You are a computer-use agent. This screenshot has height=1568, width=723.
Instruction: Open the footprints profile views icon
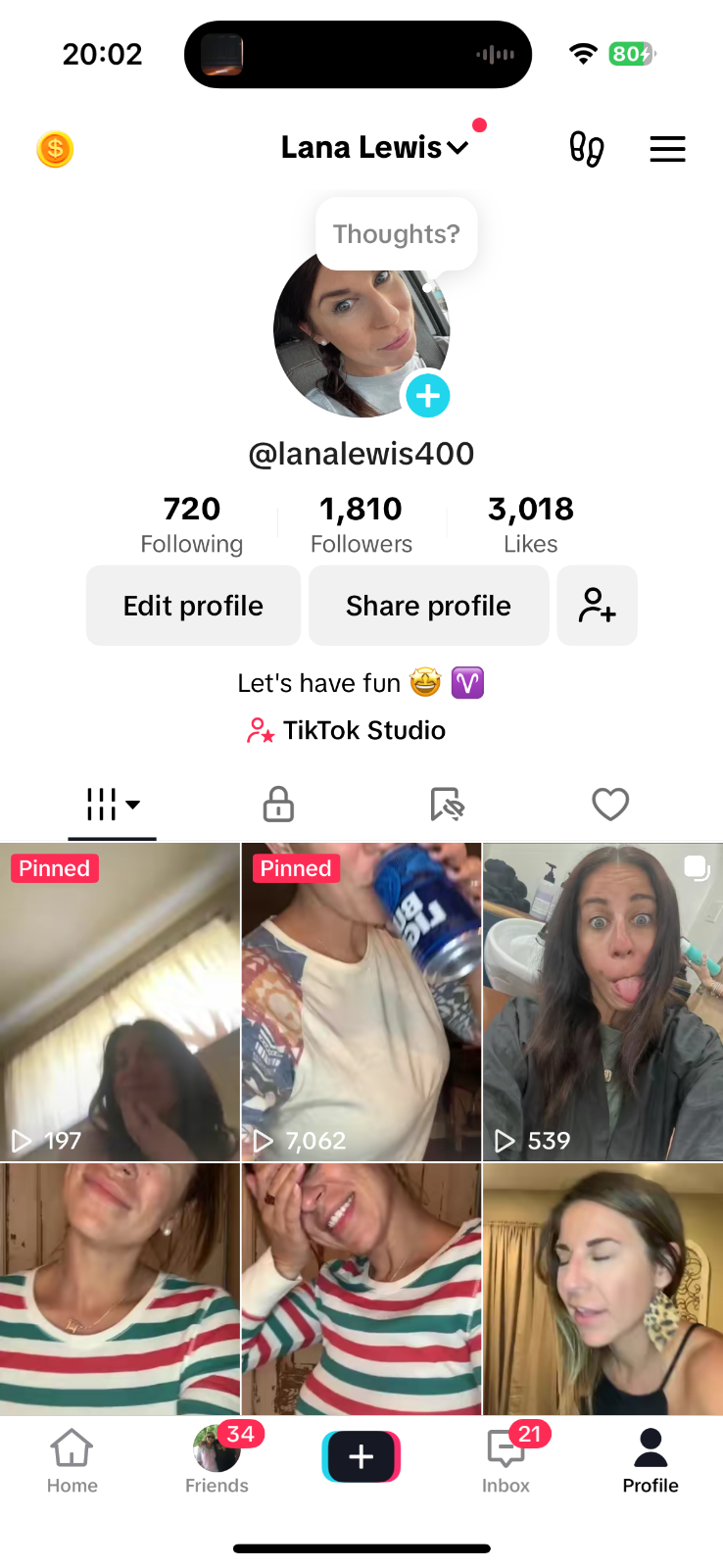point(586,149)
